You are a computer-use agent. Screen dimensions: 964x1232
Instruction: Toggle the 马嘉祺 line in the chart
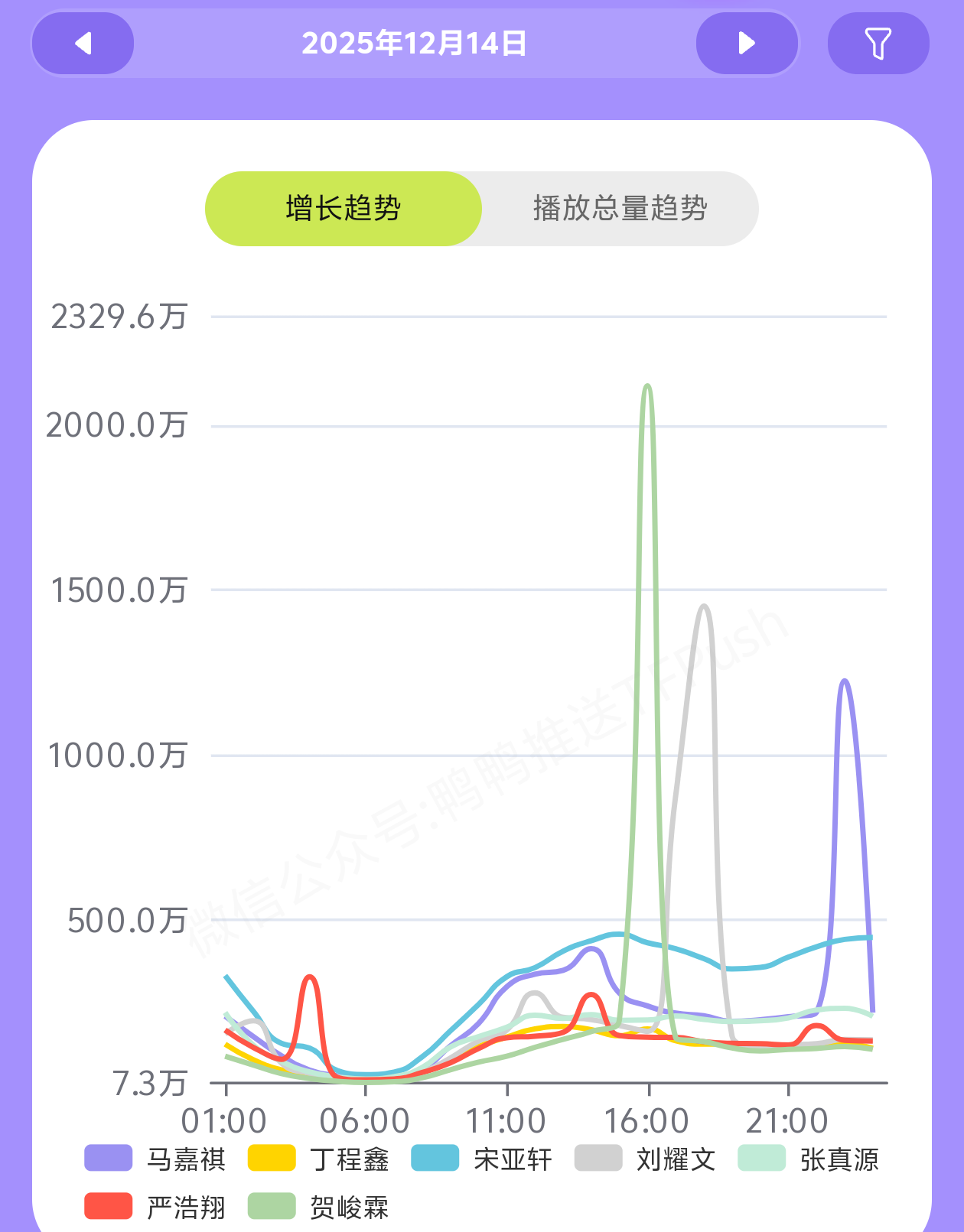(x=155, y=1159)
